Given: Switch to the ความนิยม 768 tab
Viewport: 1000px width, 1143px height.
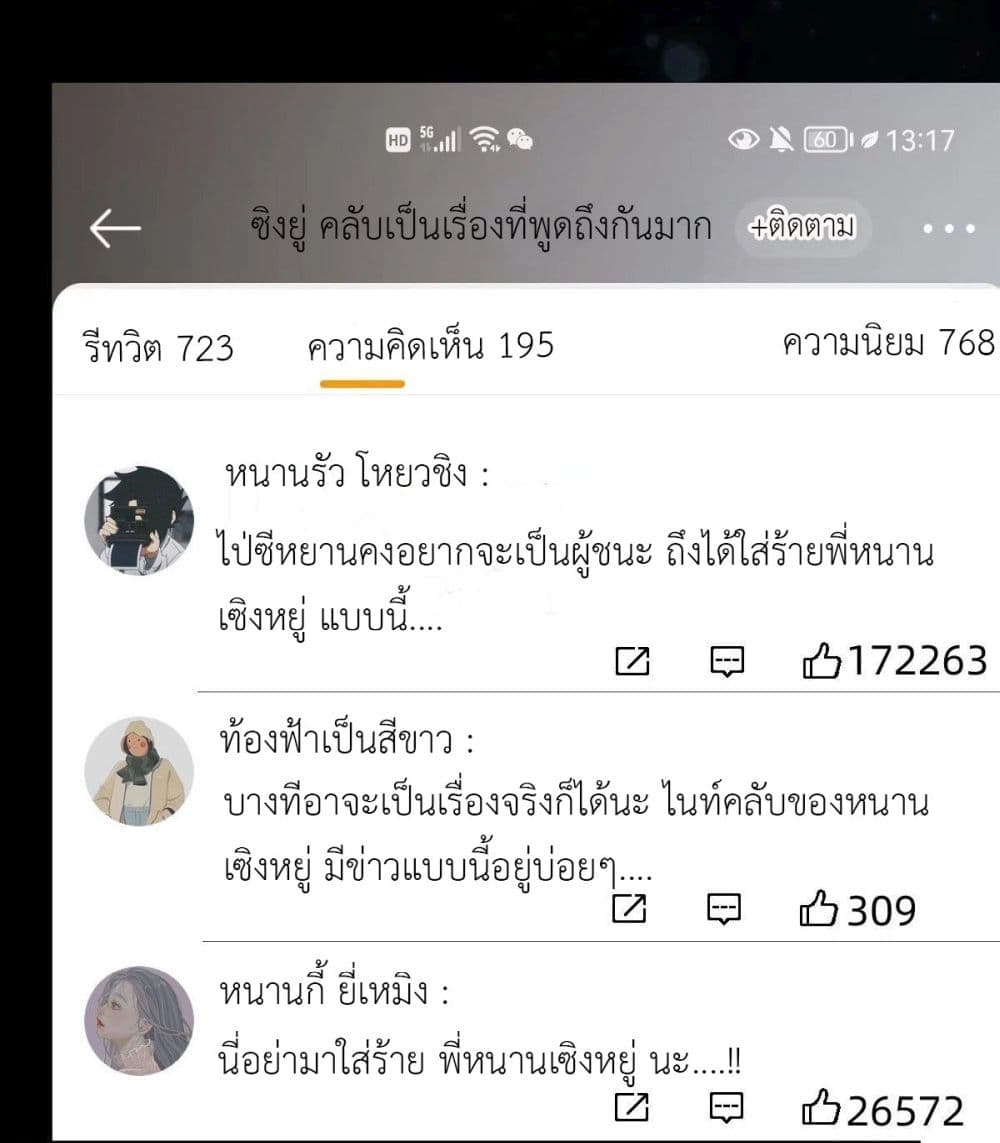Looking at the screenshot, I should (x=886, y=345).
